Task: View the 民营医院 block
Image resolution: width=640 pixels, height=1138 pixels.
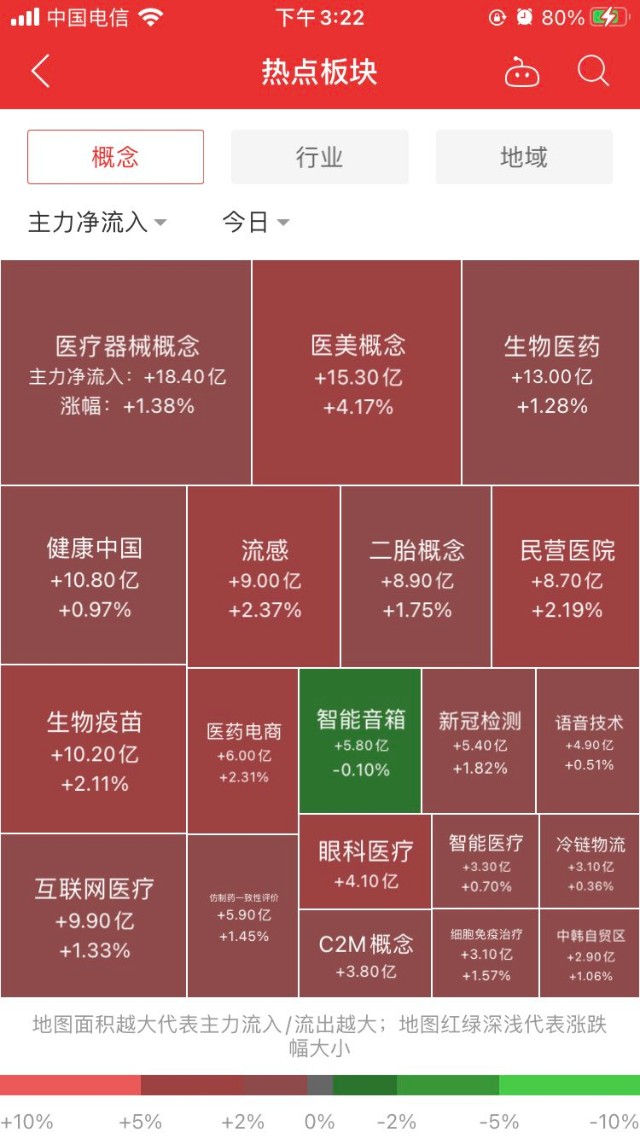Action: tap(566, 577)
